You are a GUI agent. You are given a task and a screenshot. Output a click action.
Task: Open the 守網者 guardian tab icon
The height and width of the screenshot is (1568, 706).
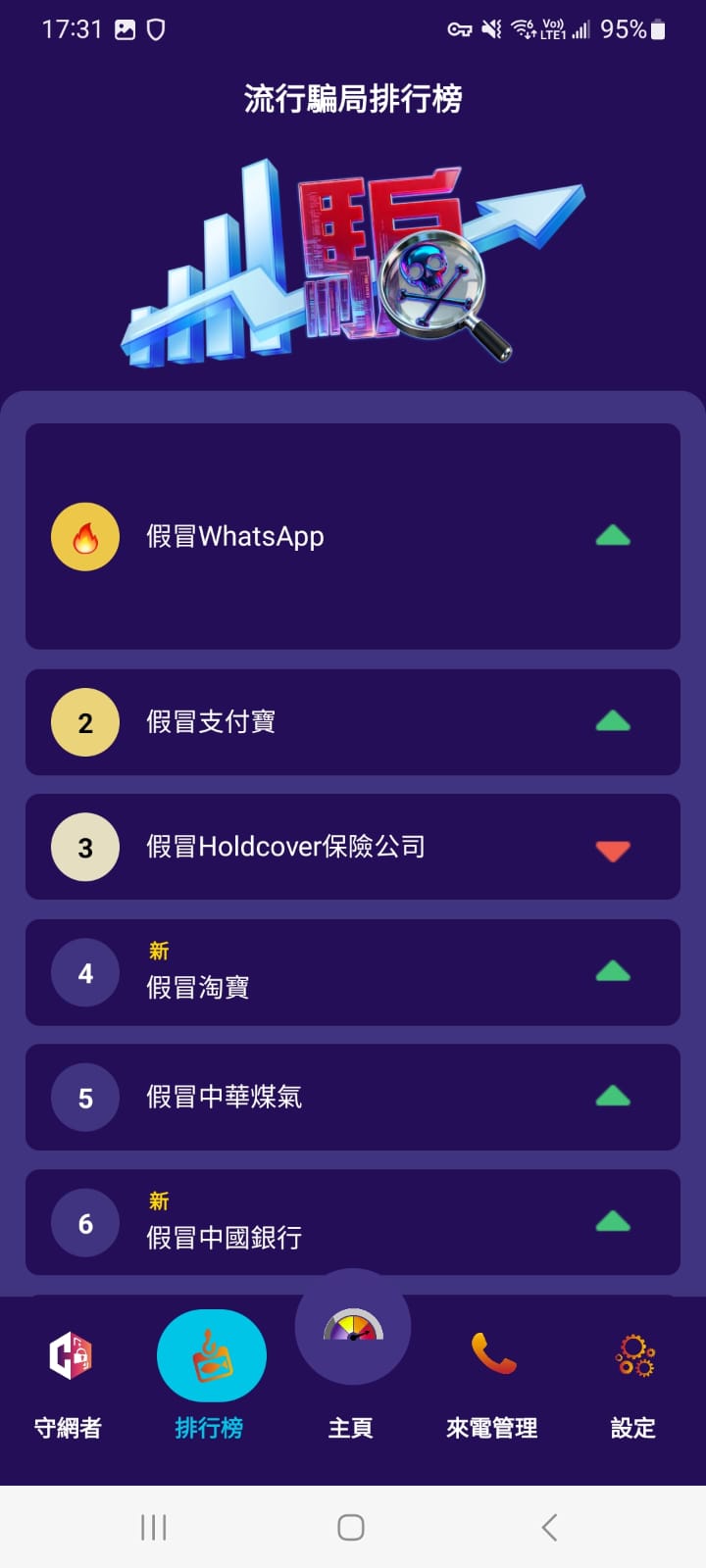click(x=69, y=1355)
